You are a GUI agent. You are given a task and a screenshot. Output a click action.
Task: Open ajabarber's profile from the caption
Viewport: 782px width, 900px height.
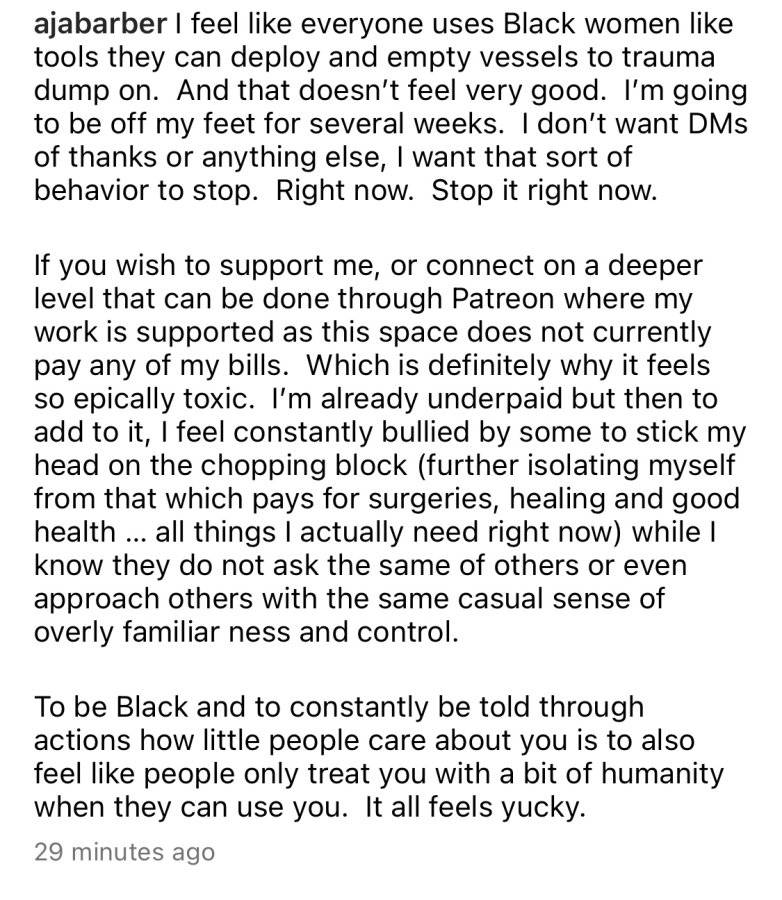point(100,25)
